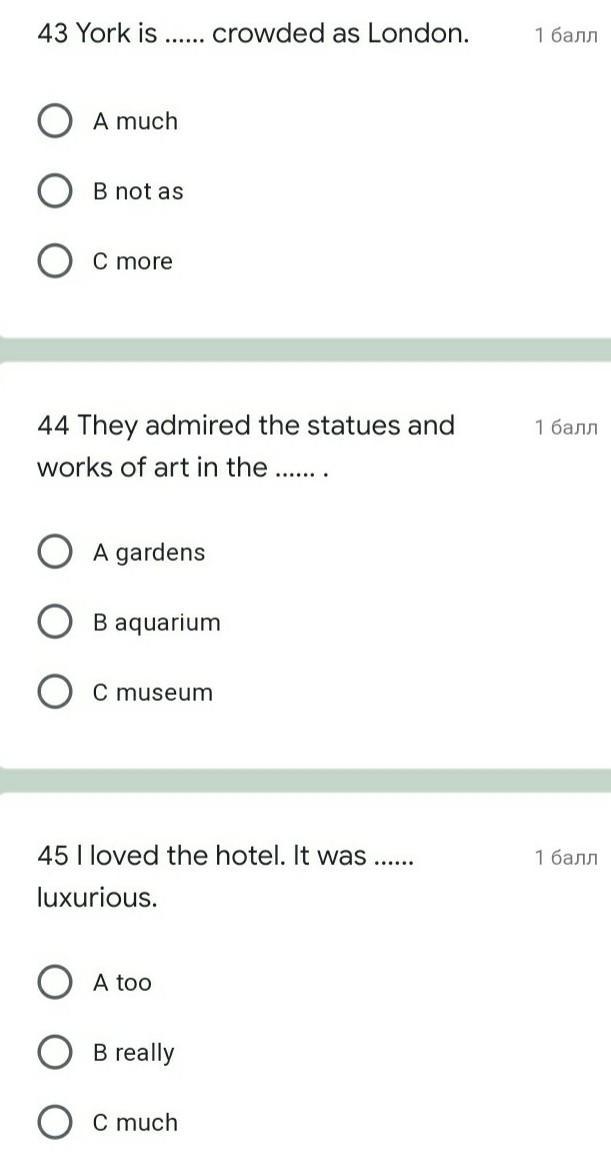
Task: Choose 'B aquarium' for question 44
Action: 54,622
